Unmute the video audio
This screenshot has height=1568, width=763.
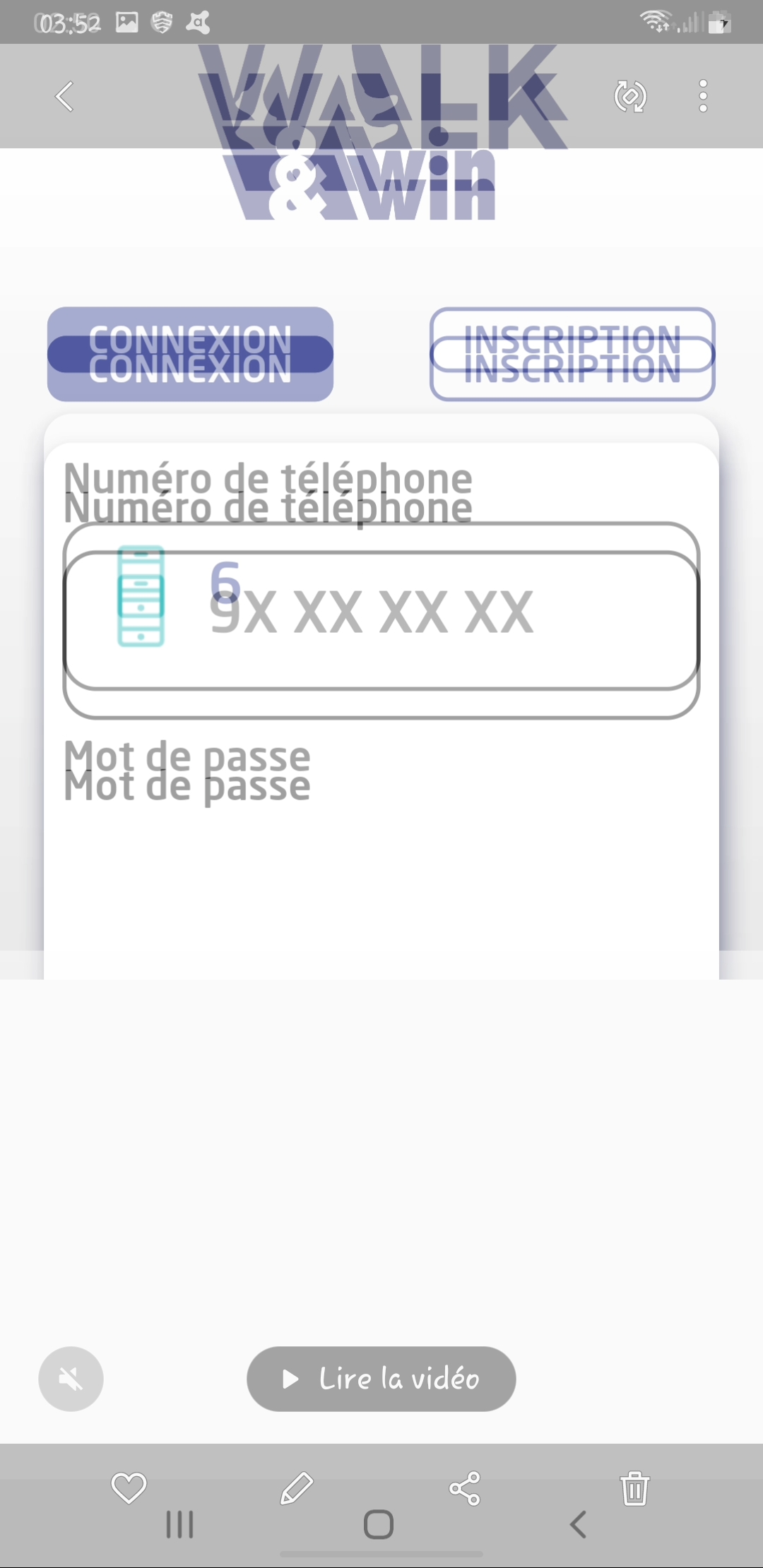tap(70, 1379)
